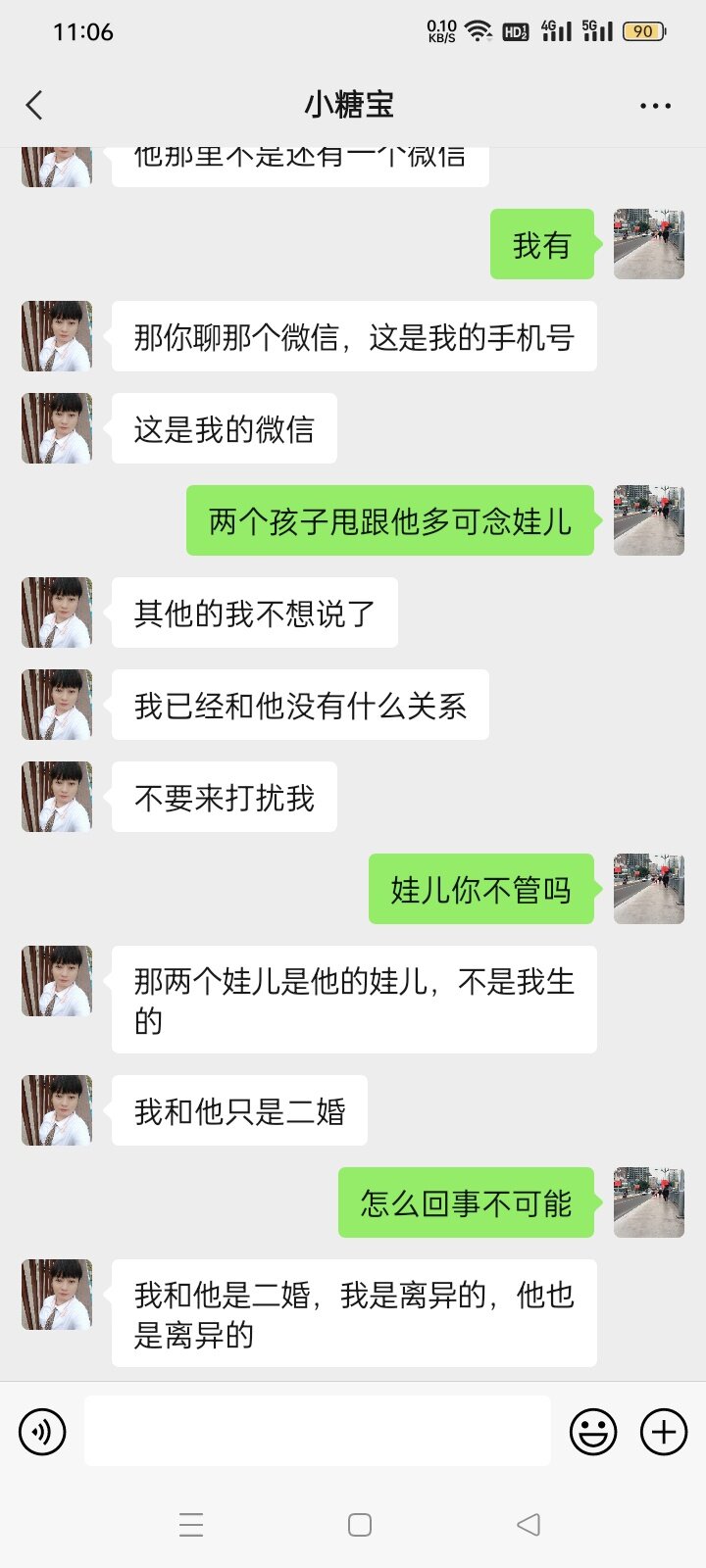
Task: Go back from the 小糖宝 chat
Action: point(35,105)
